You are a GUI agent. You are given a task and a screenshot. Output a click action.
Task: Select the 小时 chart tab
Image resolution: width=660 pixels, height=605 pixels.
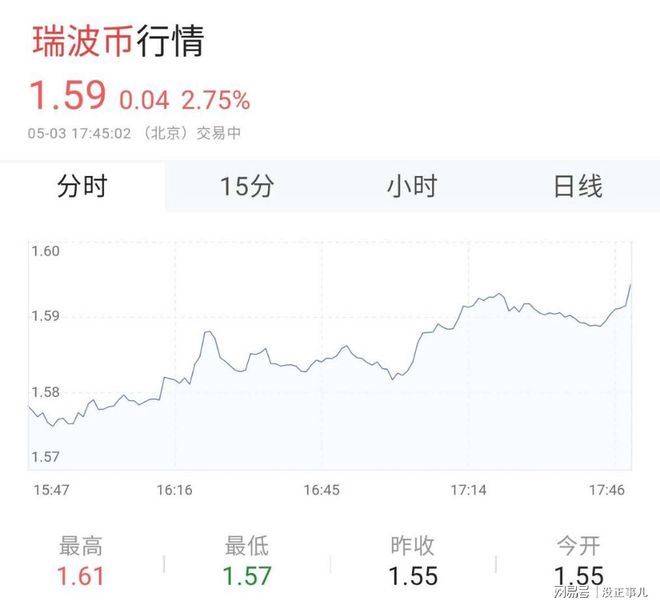411,186
